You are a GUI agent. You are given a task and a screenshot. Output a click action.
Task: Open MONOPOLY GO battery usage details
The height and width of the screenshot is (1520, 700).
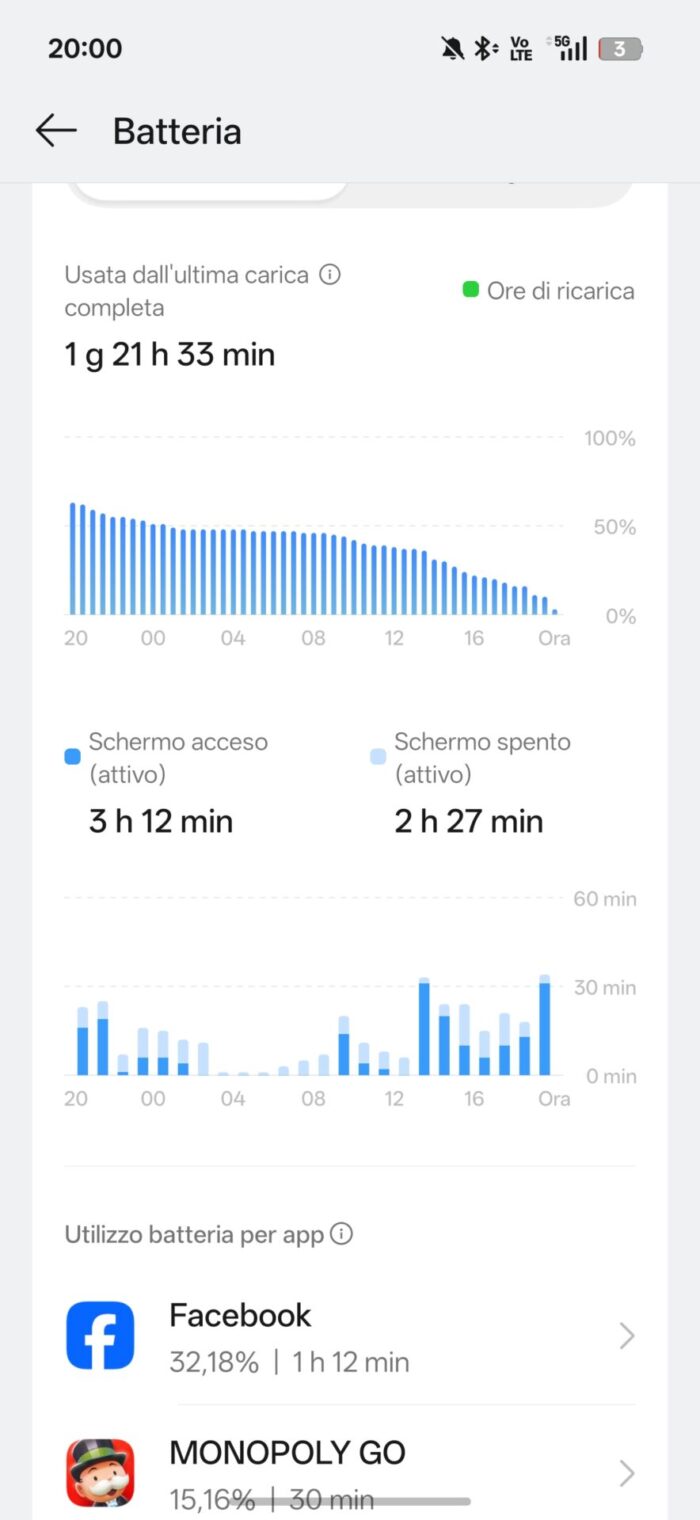[350, 1472]
